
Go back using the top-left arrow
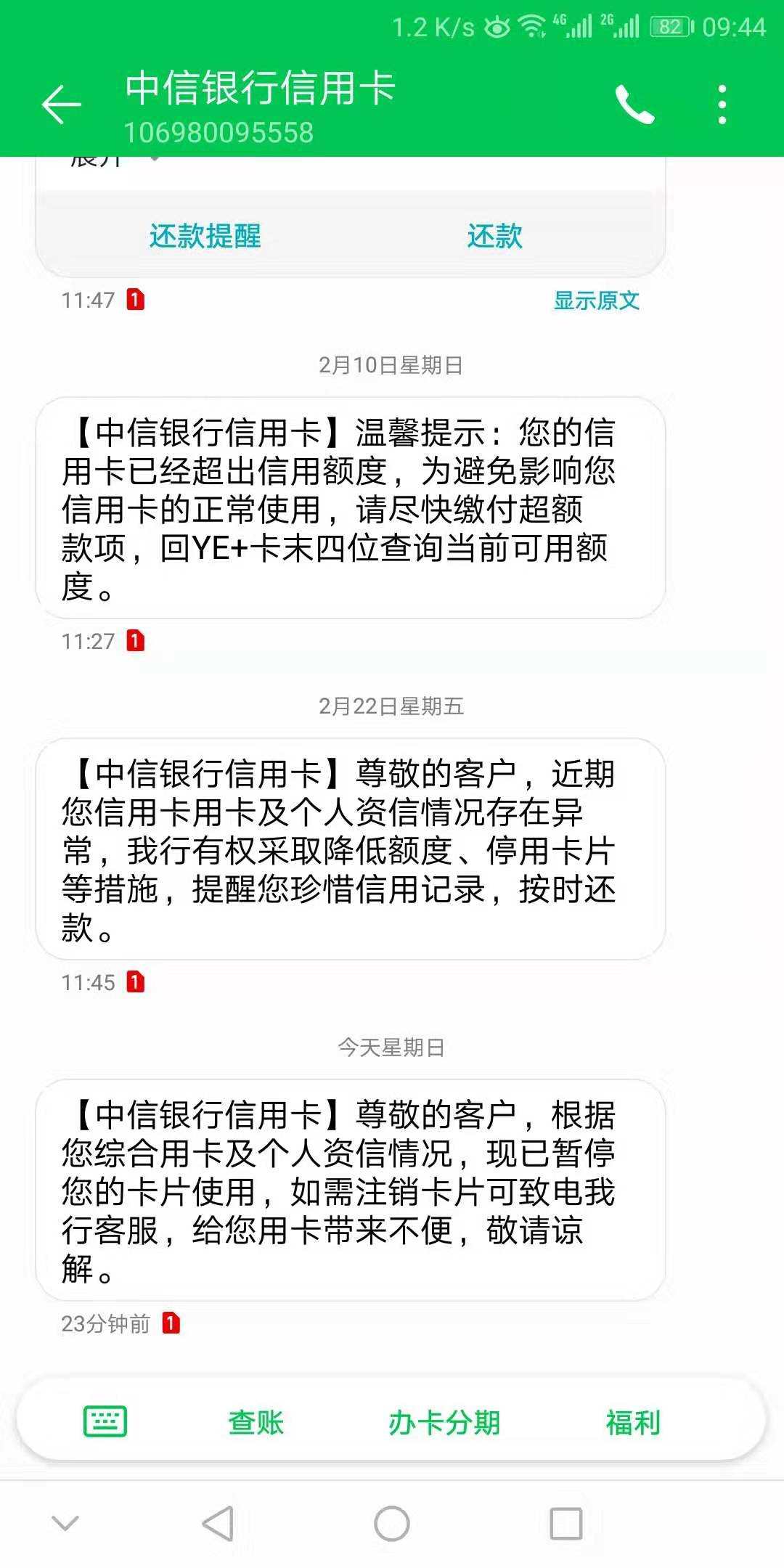[x=61, y=105]
